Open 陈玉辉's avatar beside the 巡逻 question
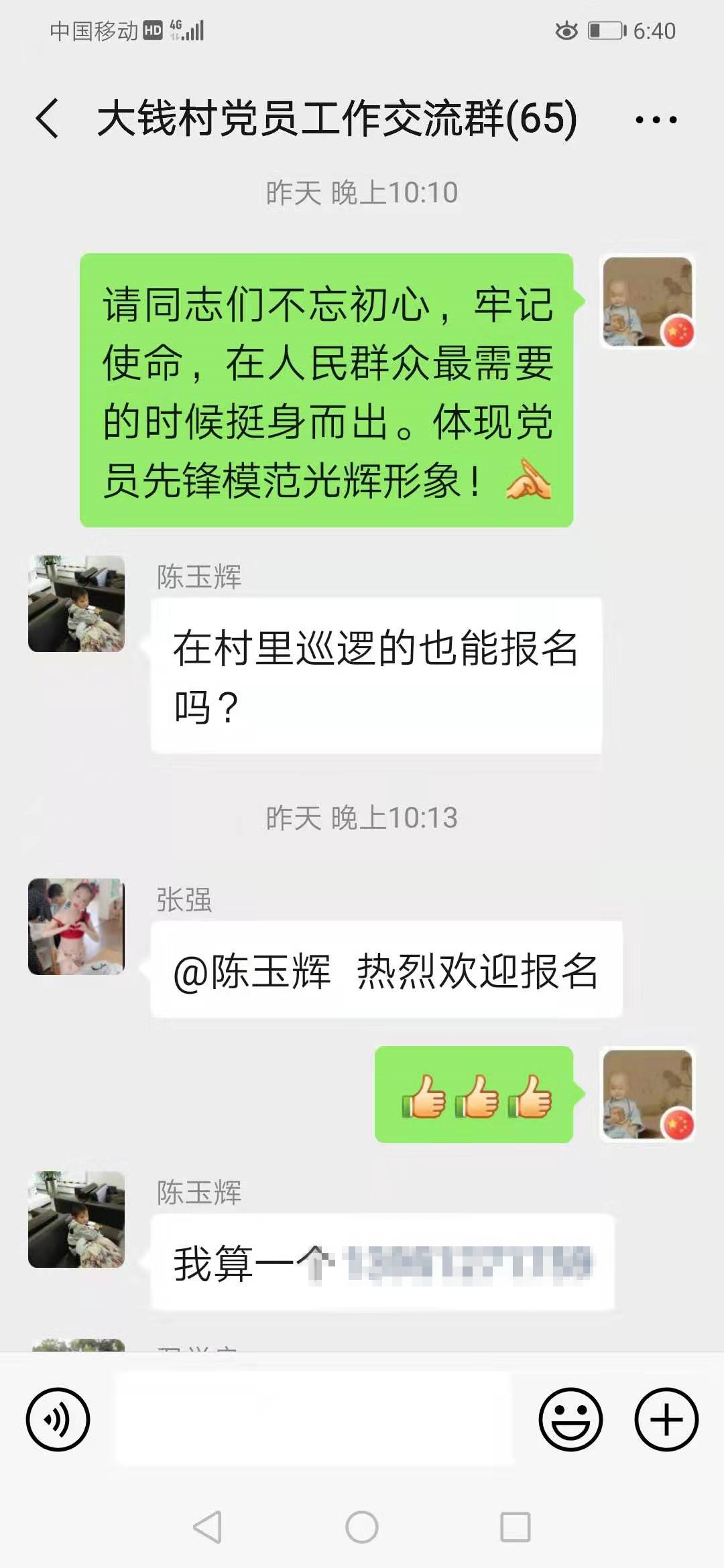 point(76,603)
